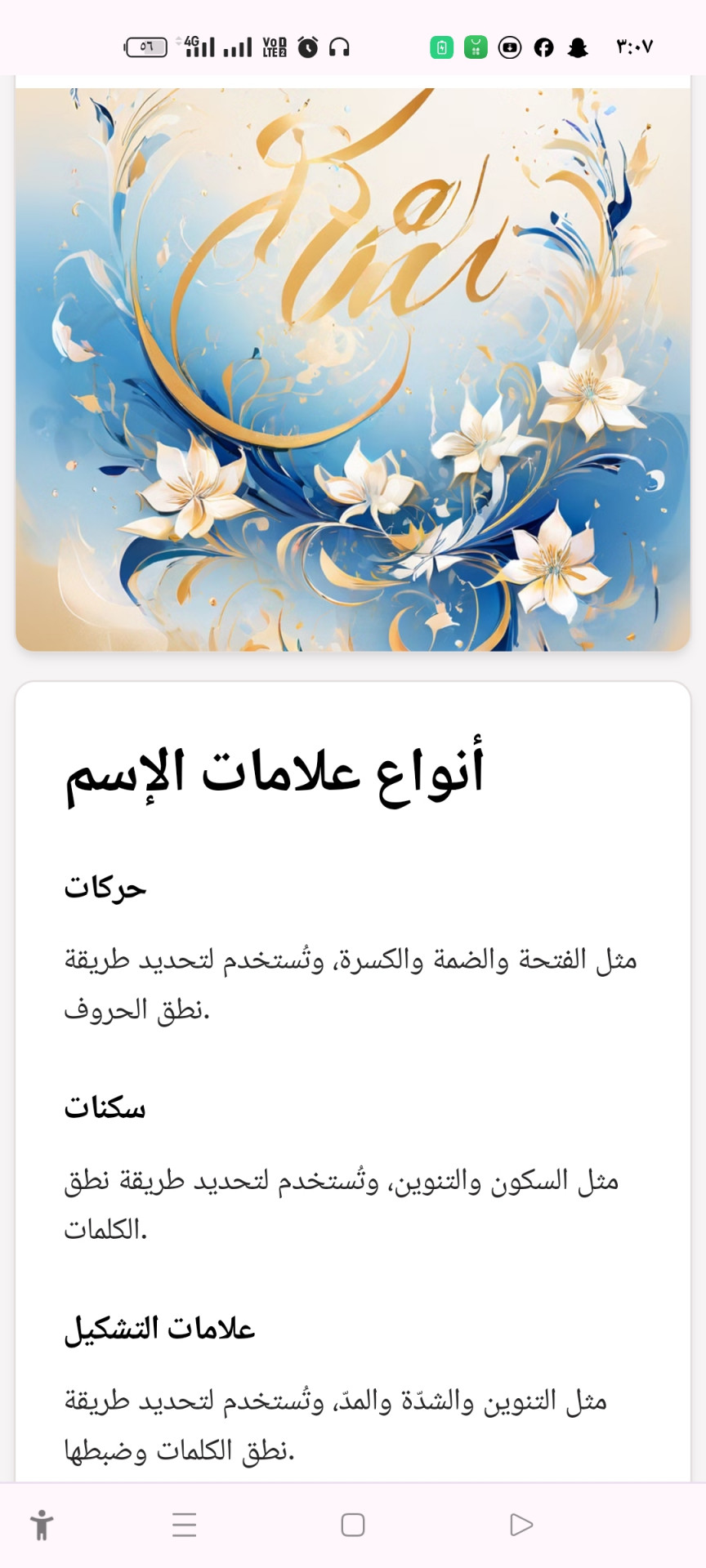Go back using the navigation bar
This screenshot has width=706, height=1568.
click(521, 1525)
